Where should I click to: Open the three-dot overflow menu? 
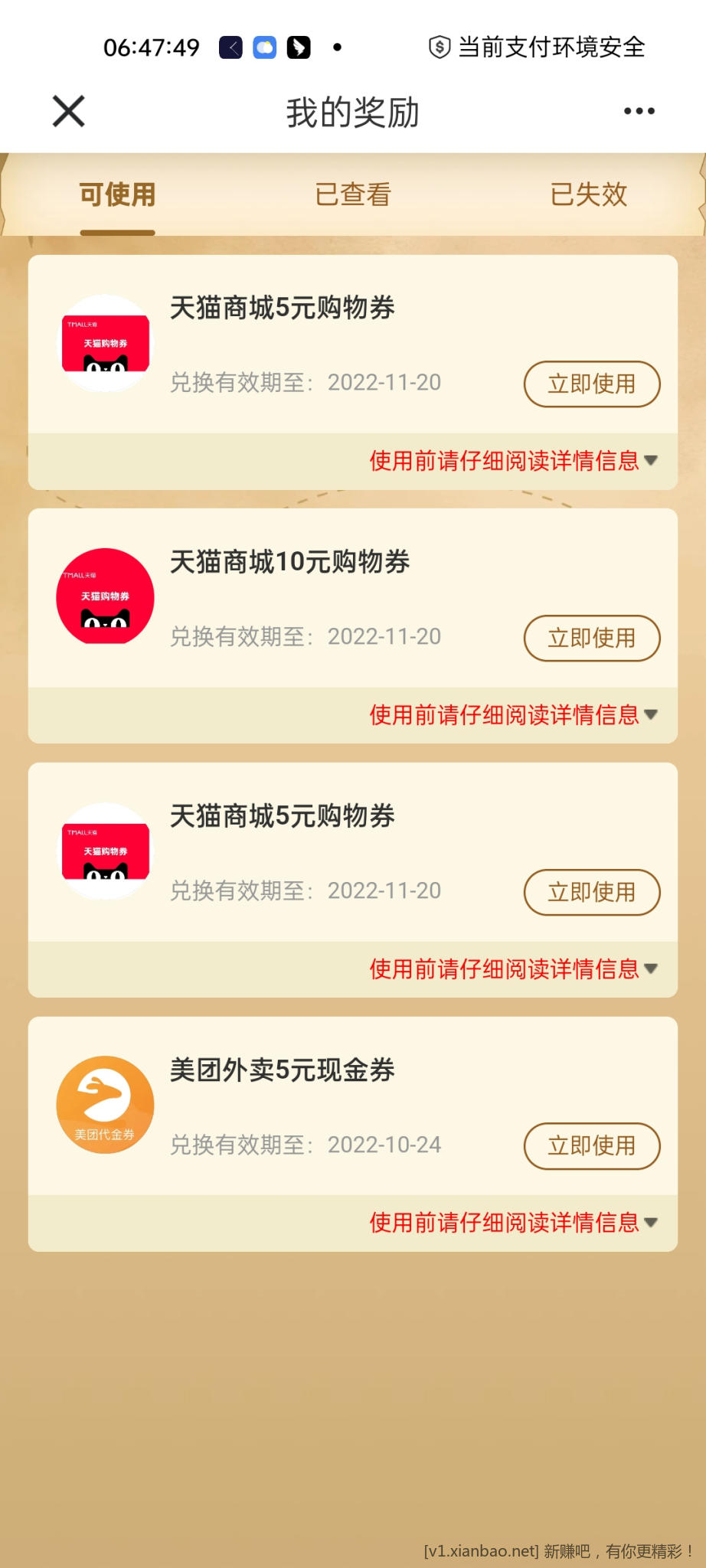(x=639, y=112)
